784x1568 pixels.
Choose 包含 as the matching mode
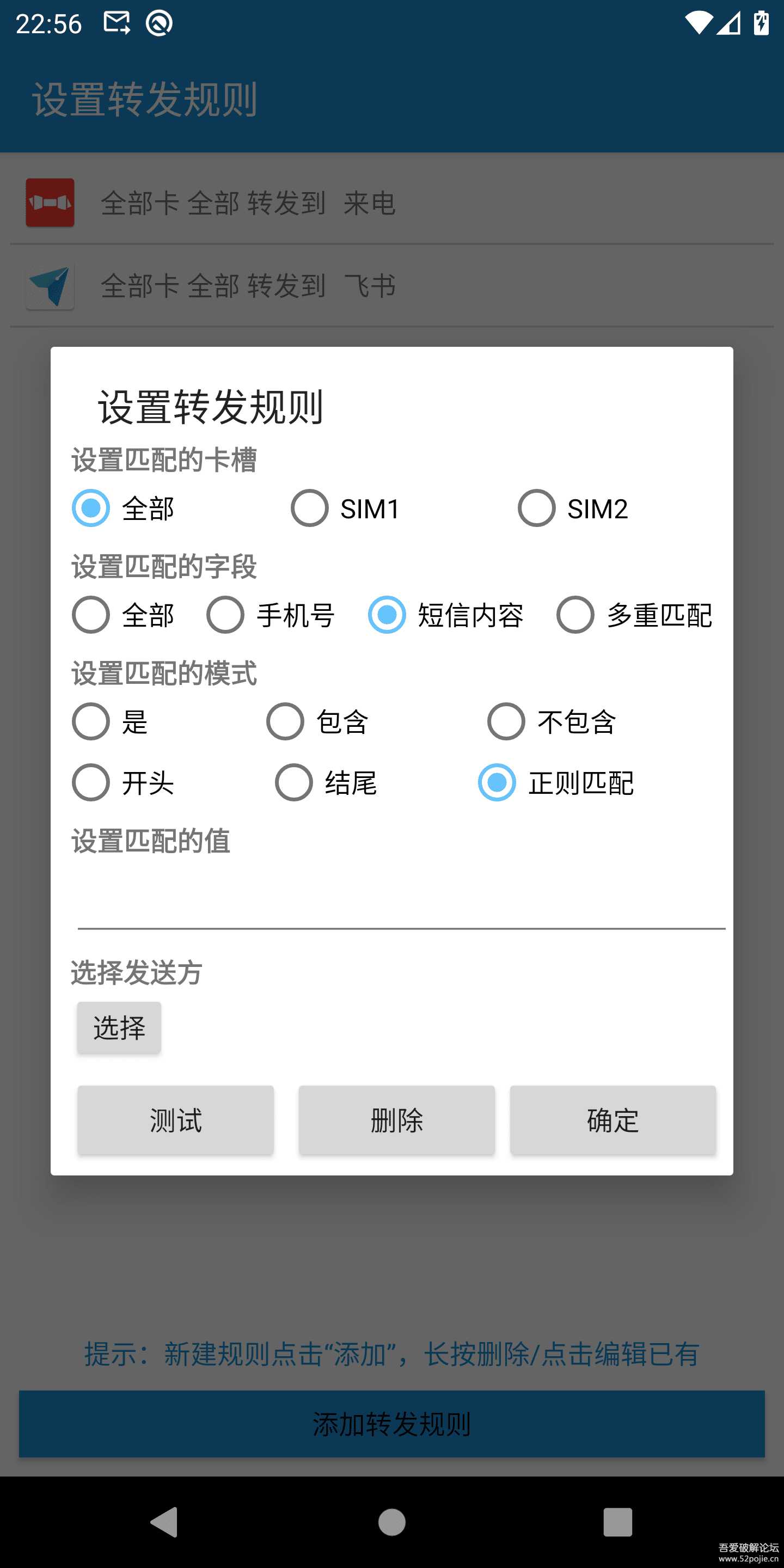(285, 722)
